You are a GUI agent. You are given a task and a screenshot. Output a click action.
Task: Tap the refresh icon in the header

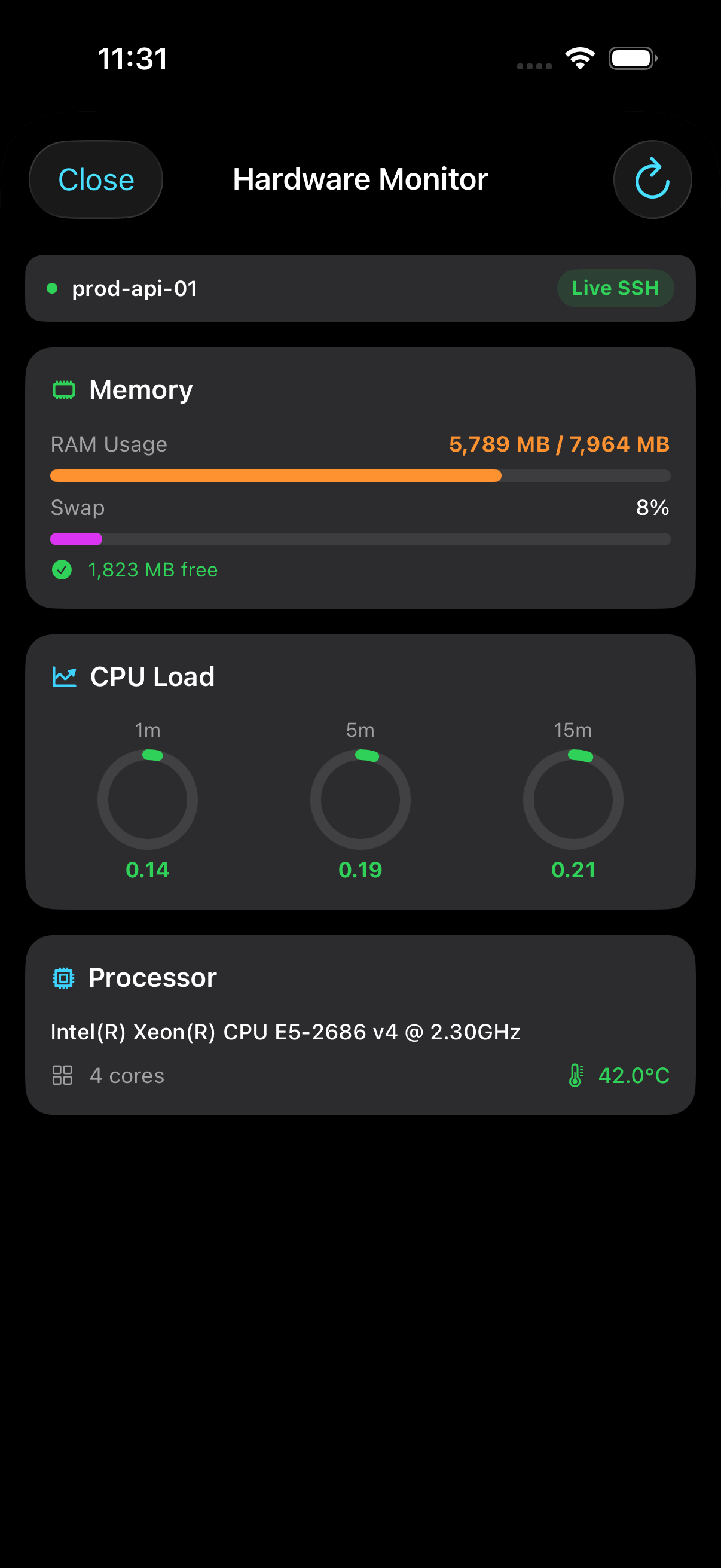pyautogui.click(x=652, y=179)
